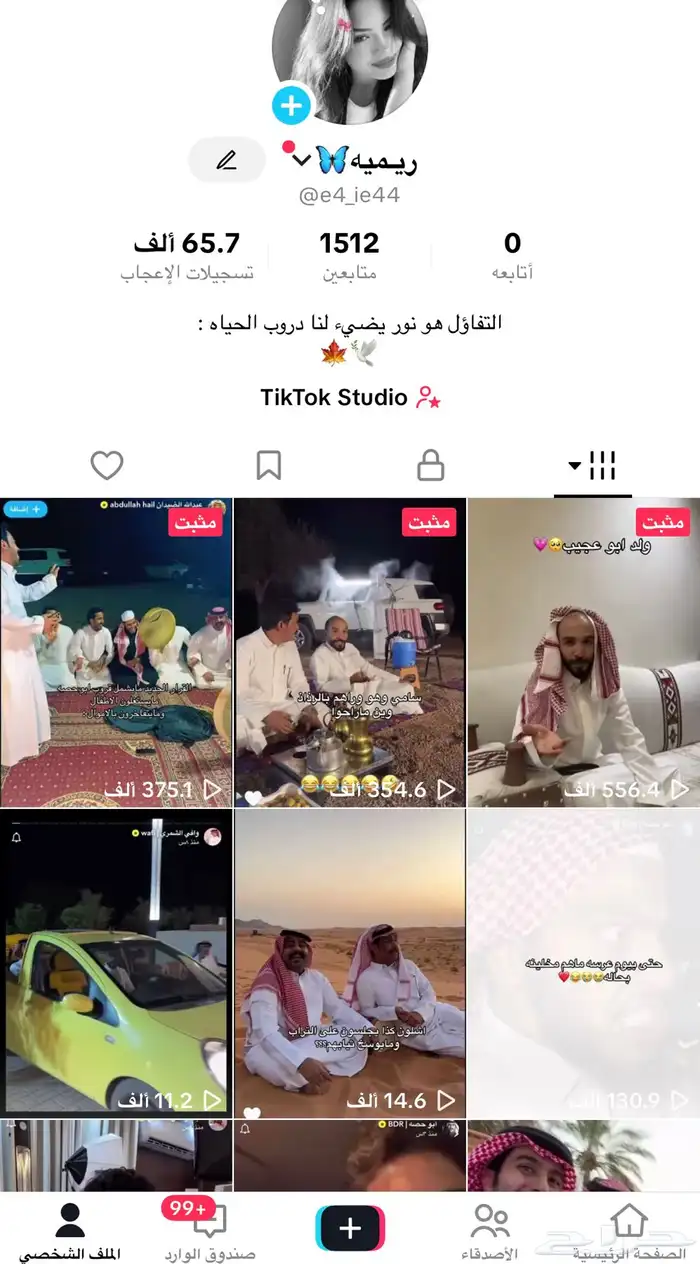Image resolution: width=700 pixels, height=1264 pixels.
Task: Select the posts grid tab
Action: pyautogui.click(x=594, y=465)
